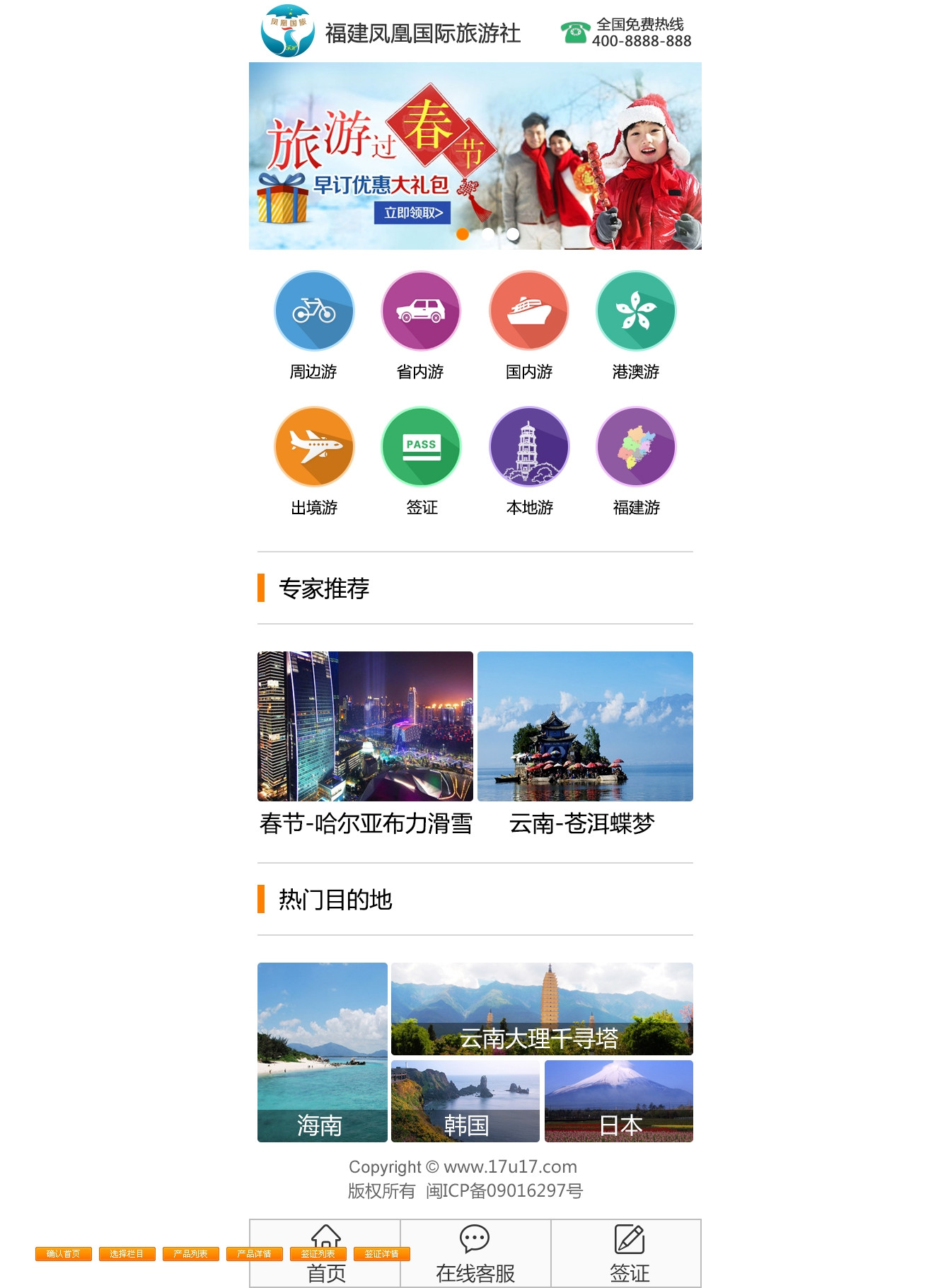Image resolution: width=950 pixels, height=1288 pixels.
Task: Open the 国内游 category
Action: [x=528, y=311]
